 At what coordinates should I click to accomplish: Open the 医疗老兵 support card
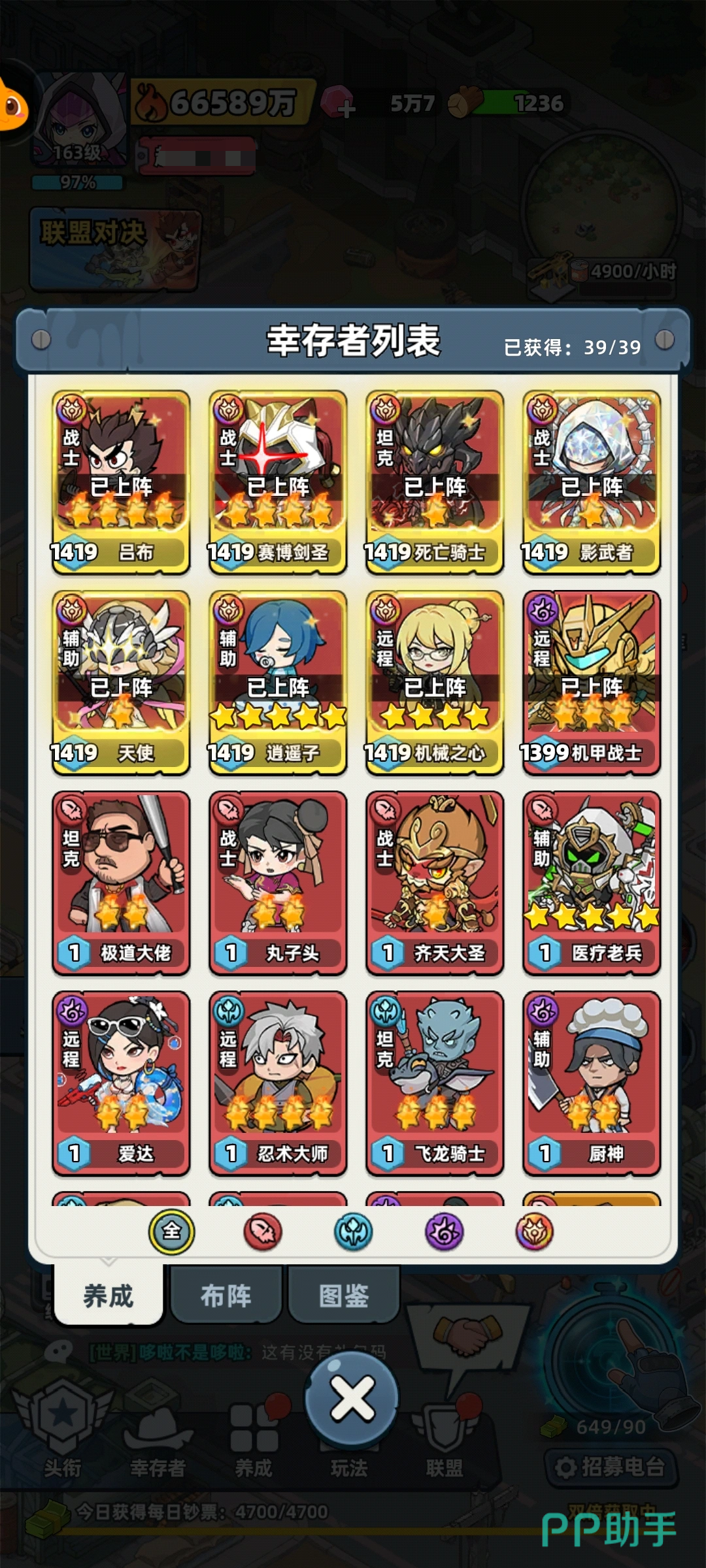(592, 882)
